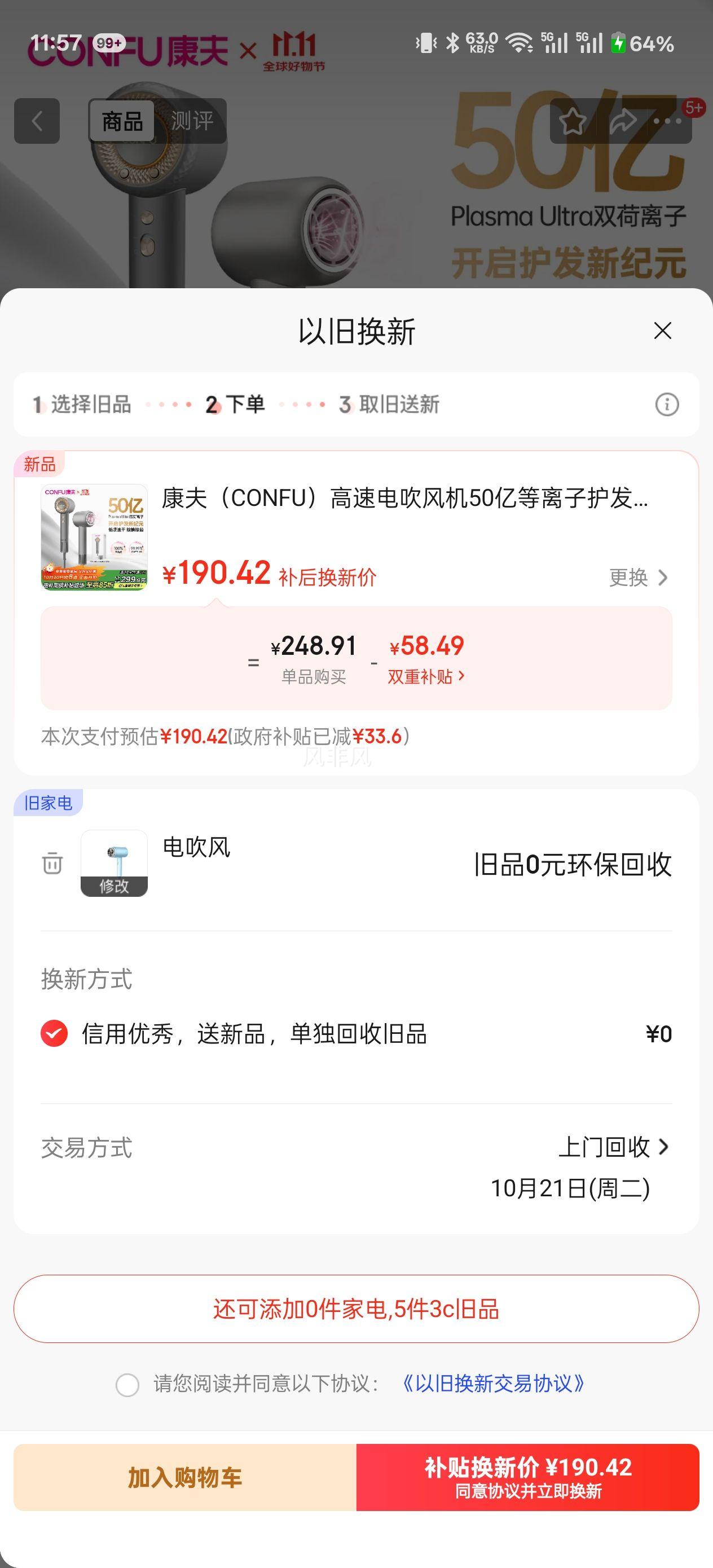
Task: Open the three-dot more menu
Action: [667, 121]
